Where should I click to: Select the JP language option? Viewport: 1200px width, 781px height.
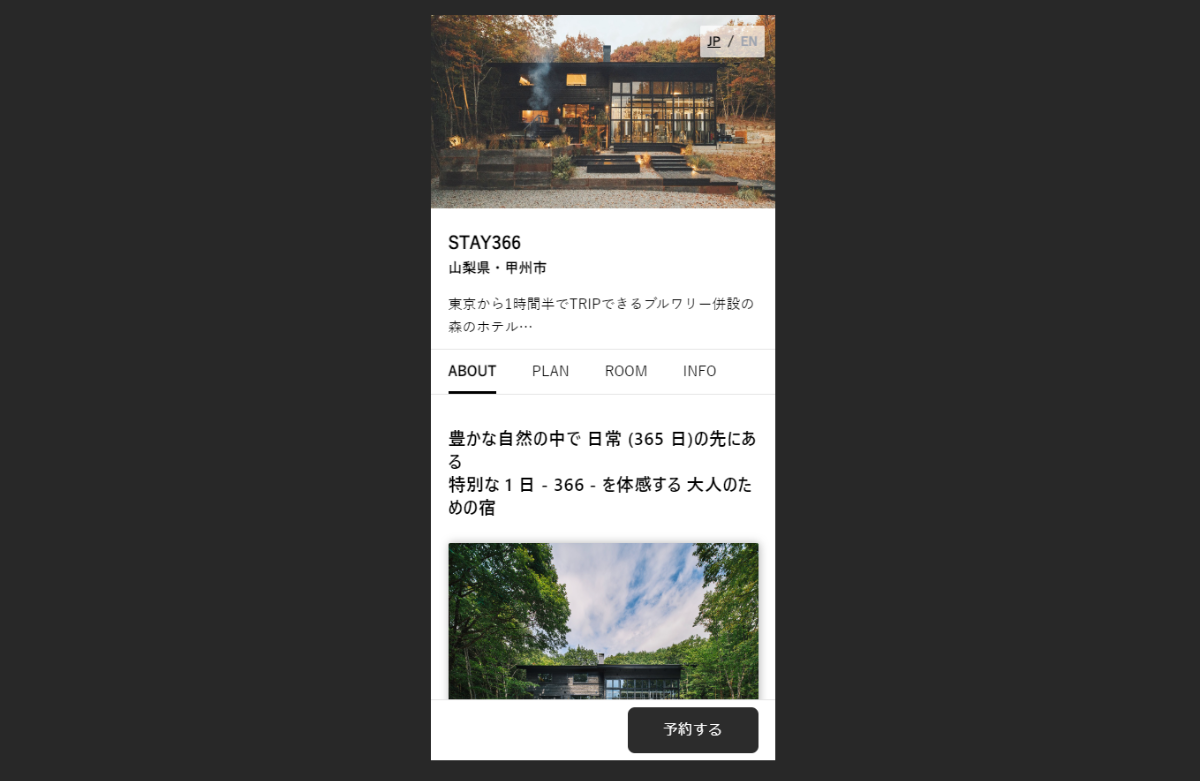pyautogui.click(x=714, y=41)
